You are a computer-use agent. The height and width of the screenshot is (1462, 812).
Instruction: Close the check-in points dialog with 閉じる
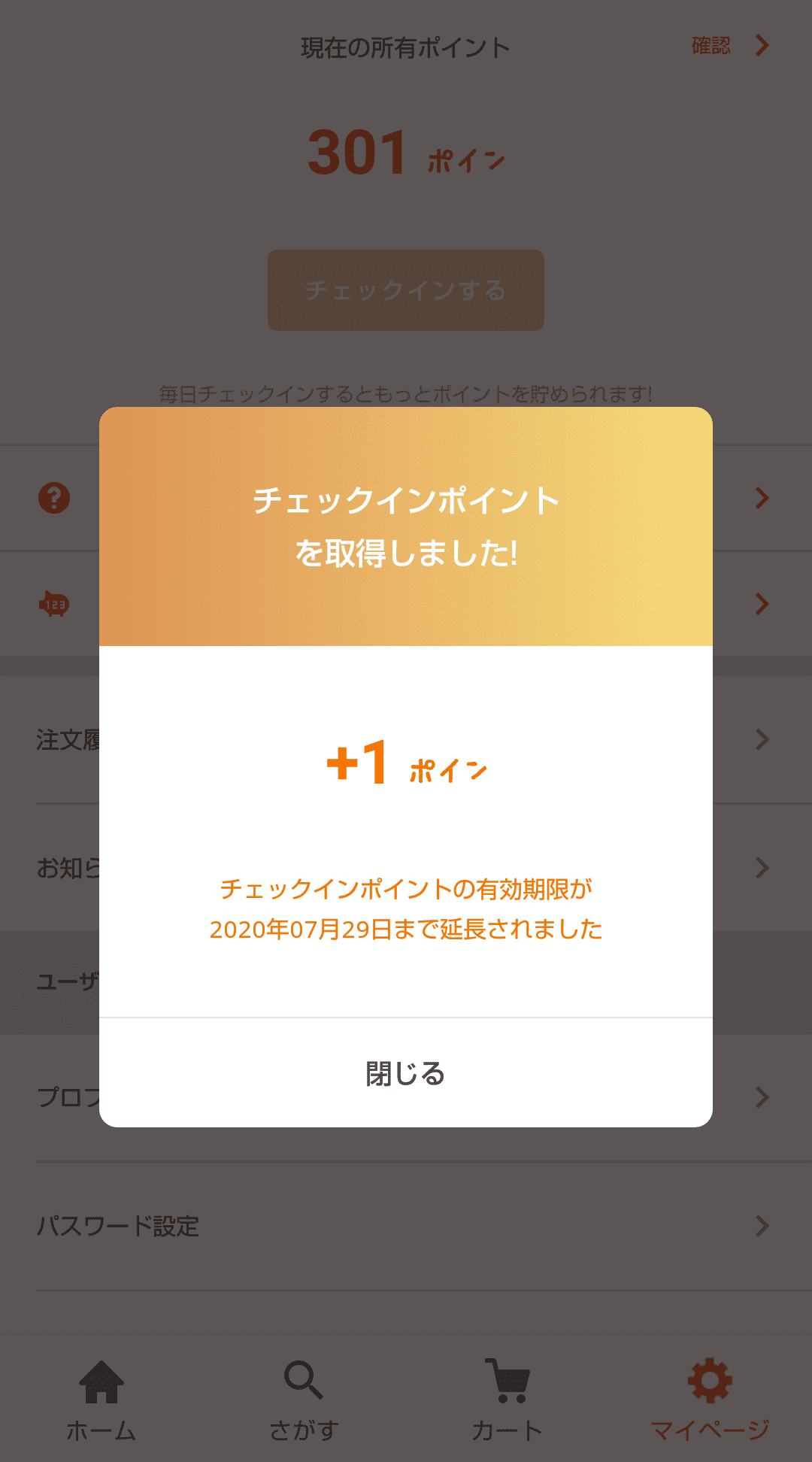coord(406,1073)
